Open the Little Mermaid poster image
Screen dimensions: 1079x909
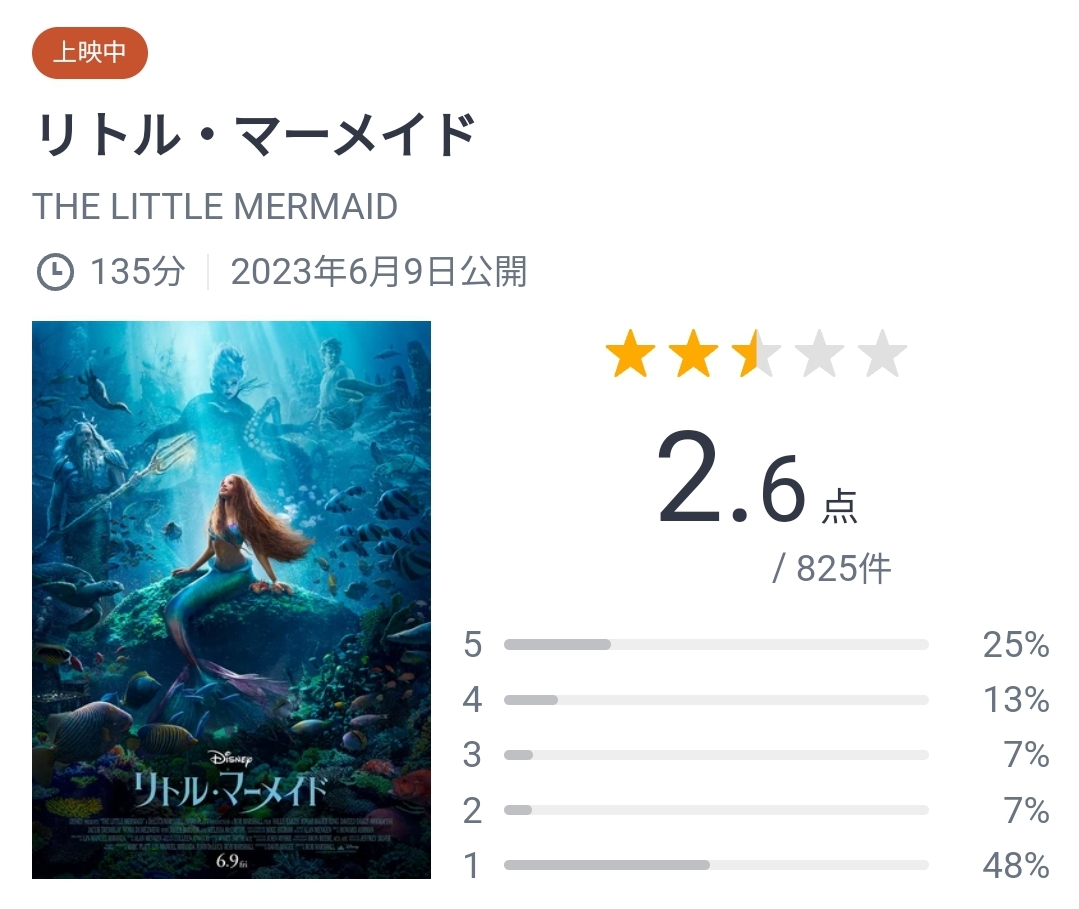coord(231,599)
